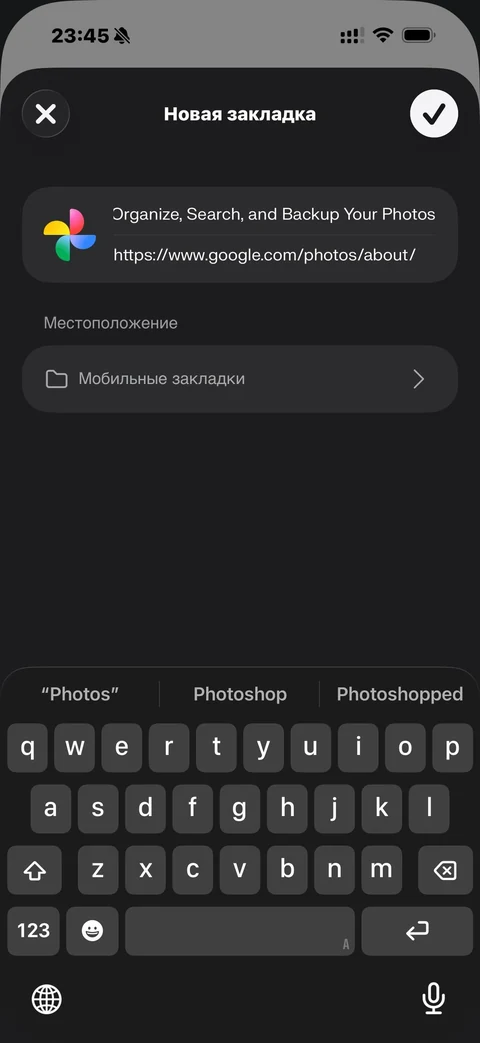This screenshot has height=1043, width=480.
Task: Hit the return key on keyboard
Action: [x=417, y=931]
